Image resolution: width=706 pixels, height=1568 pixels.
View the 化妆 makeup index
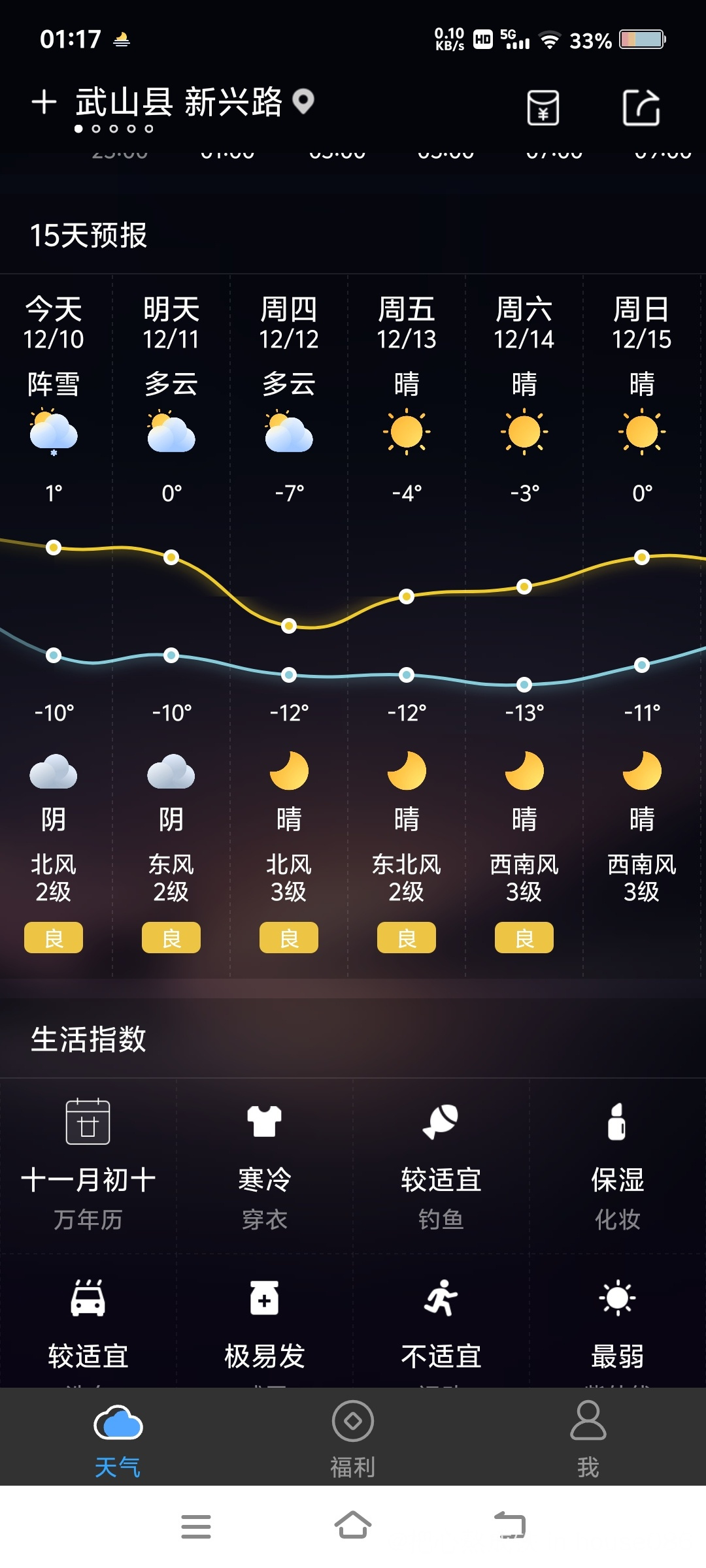[x=618, y=1166]
